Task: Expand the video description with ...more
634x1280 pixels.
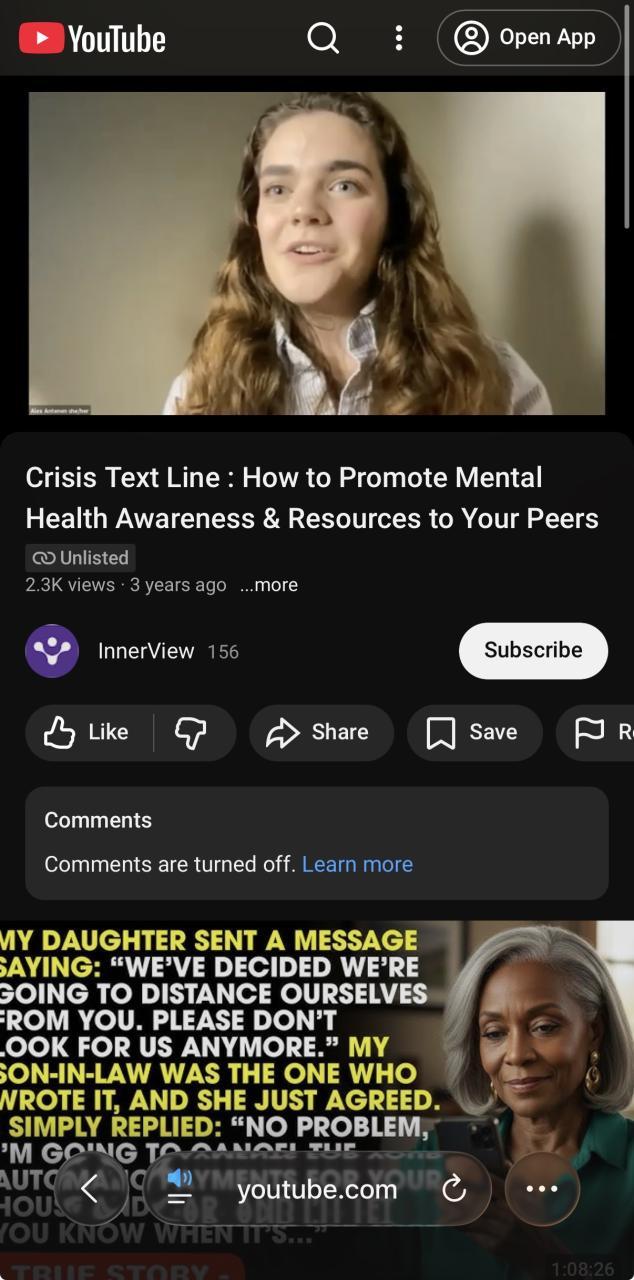Action: (269, 585)
